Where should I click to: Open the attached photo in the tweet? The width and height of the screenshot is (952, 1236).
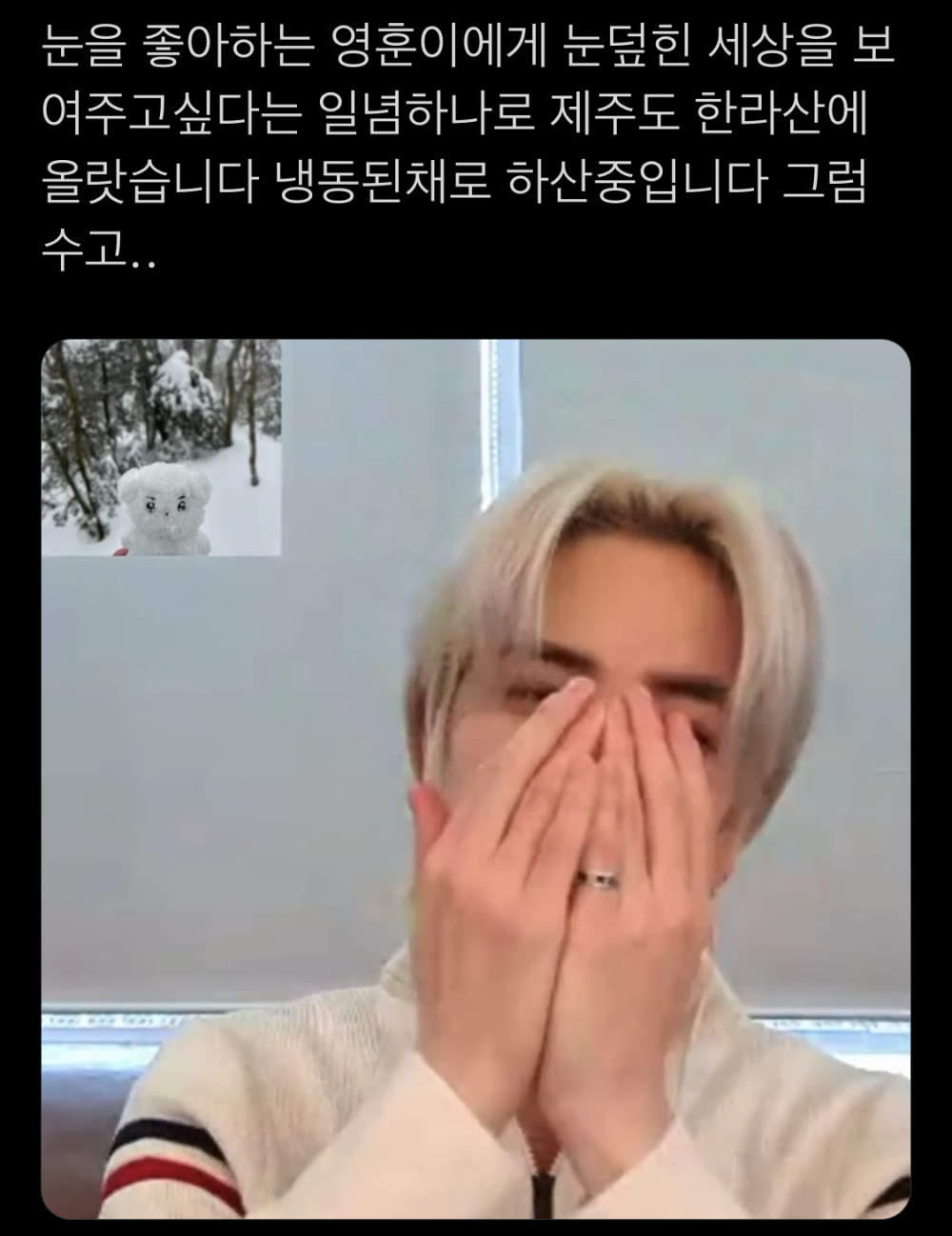[476, 778]
